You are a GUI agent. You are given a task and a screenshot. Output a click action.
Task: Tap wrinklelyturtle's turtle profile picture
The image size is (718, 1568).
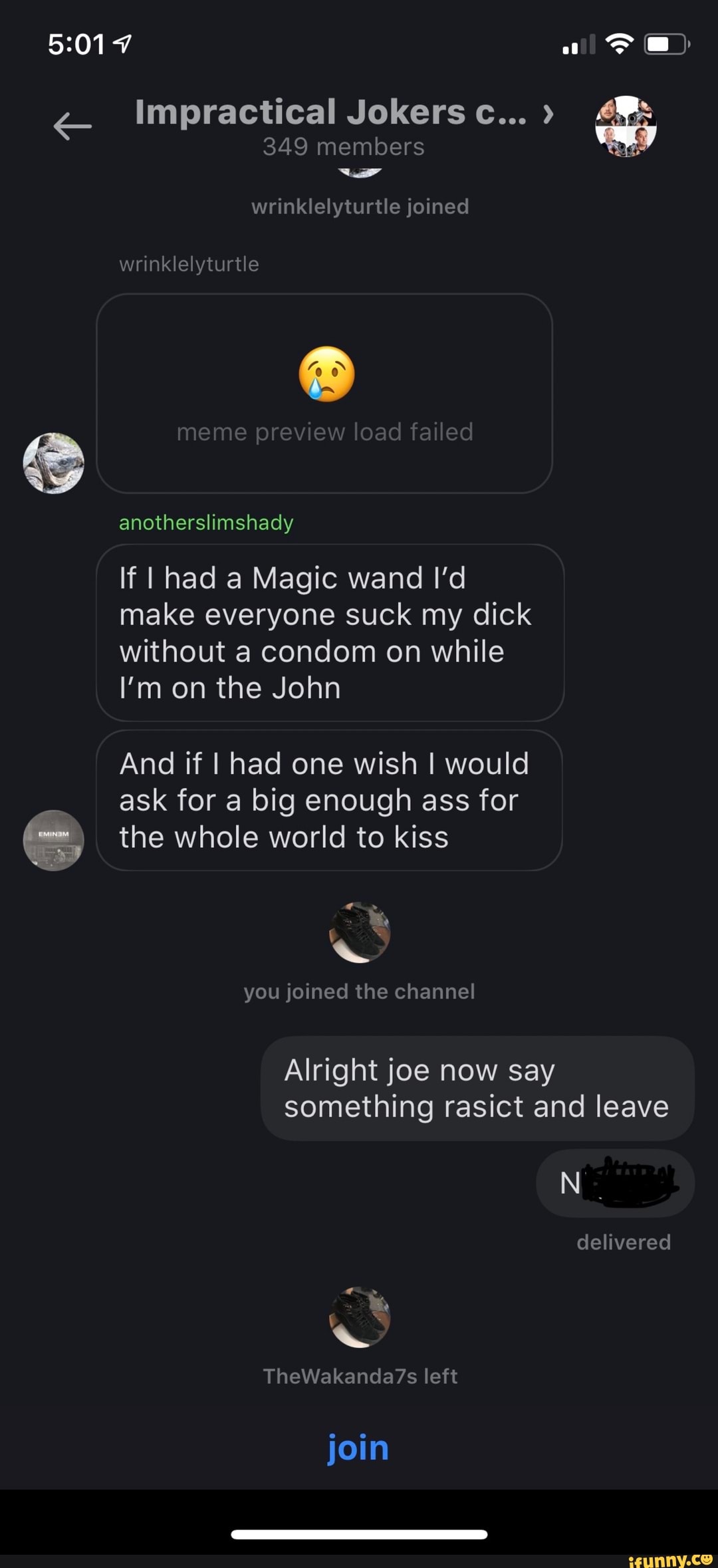(53, 463)
